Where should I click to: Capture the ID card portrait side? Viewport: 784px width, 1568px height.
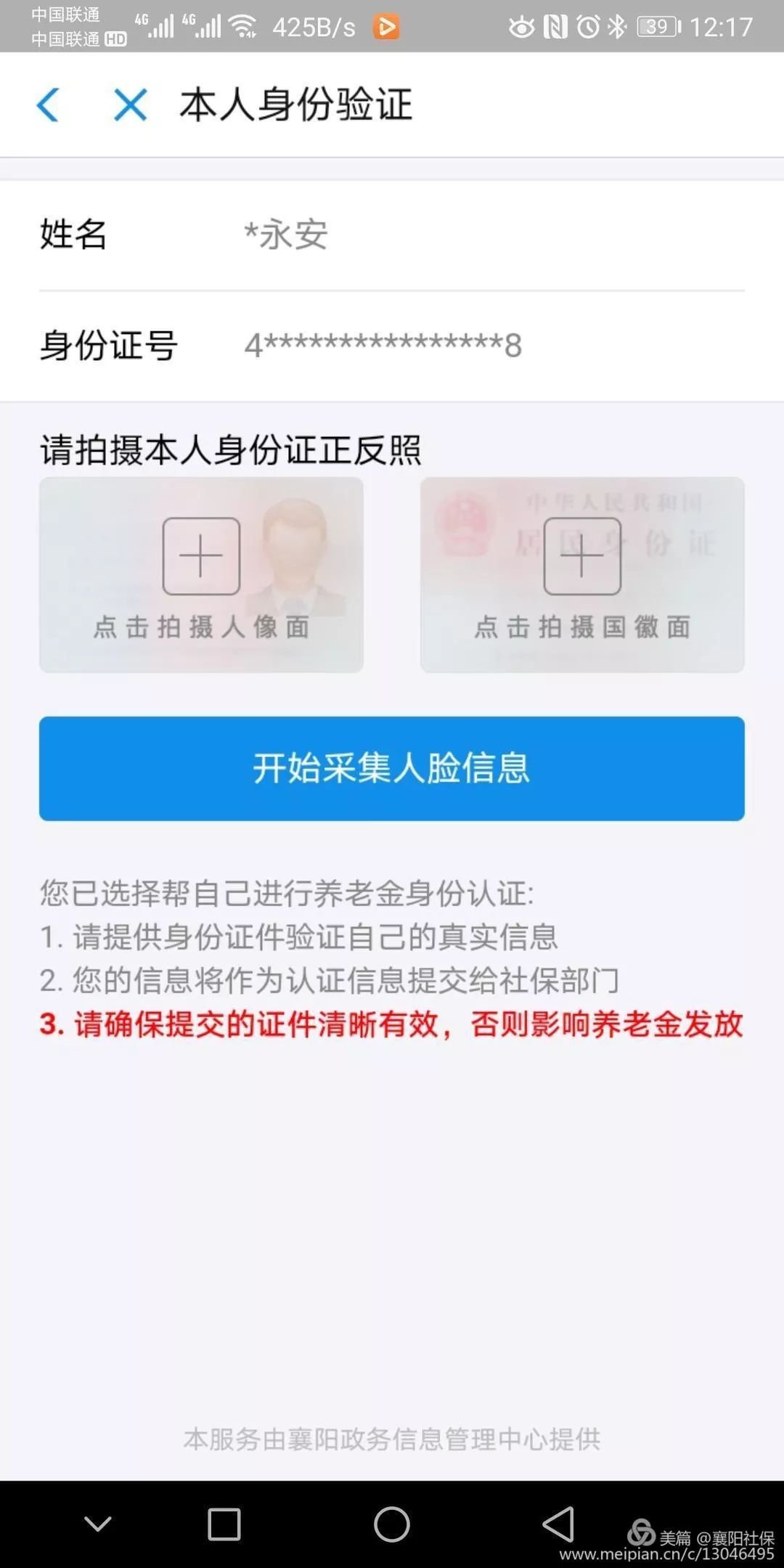(201, 573)
